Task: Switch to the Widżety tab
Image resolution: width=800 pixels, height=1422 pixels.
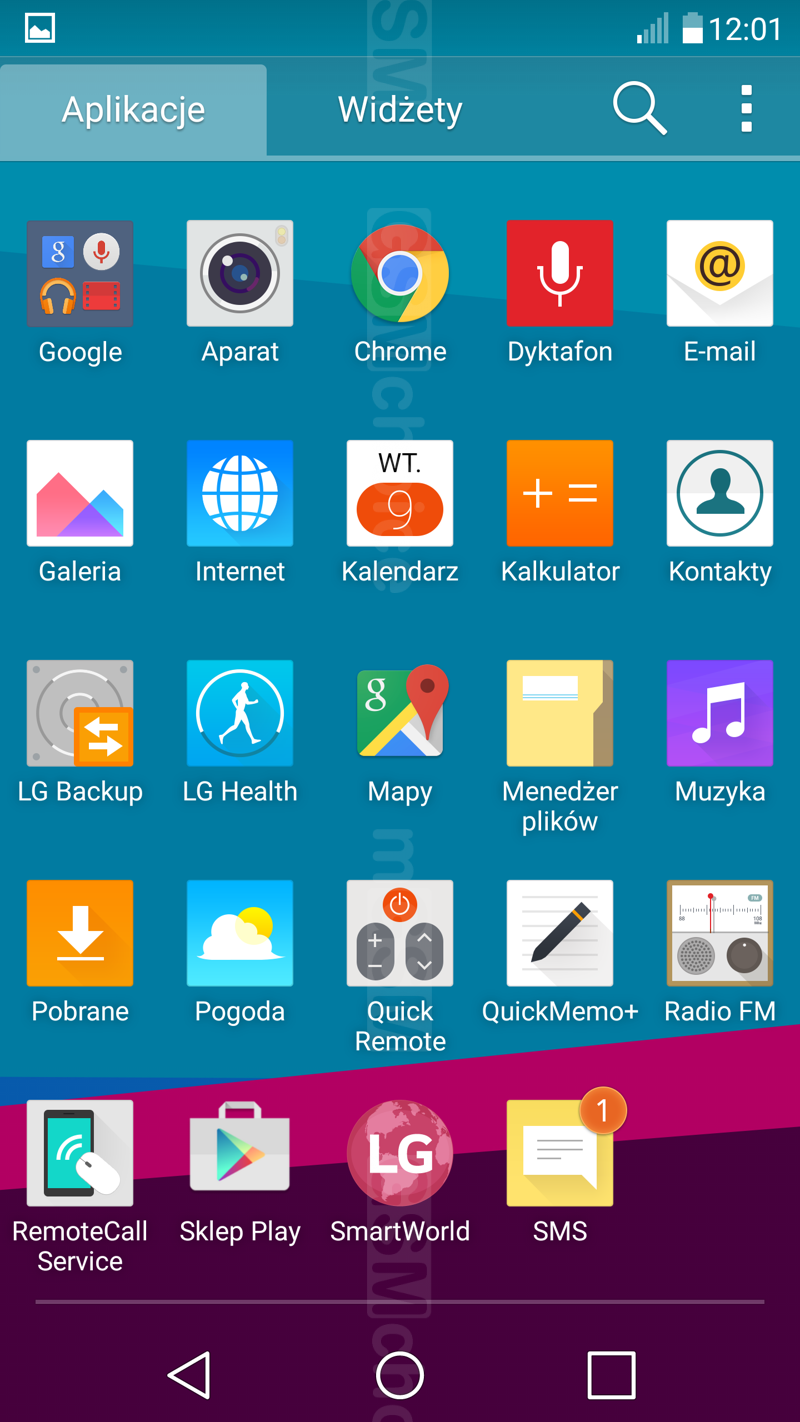Action: pos(400,109)
